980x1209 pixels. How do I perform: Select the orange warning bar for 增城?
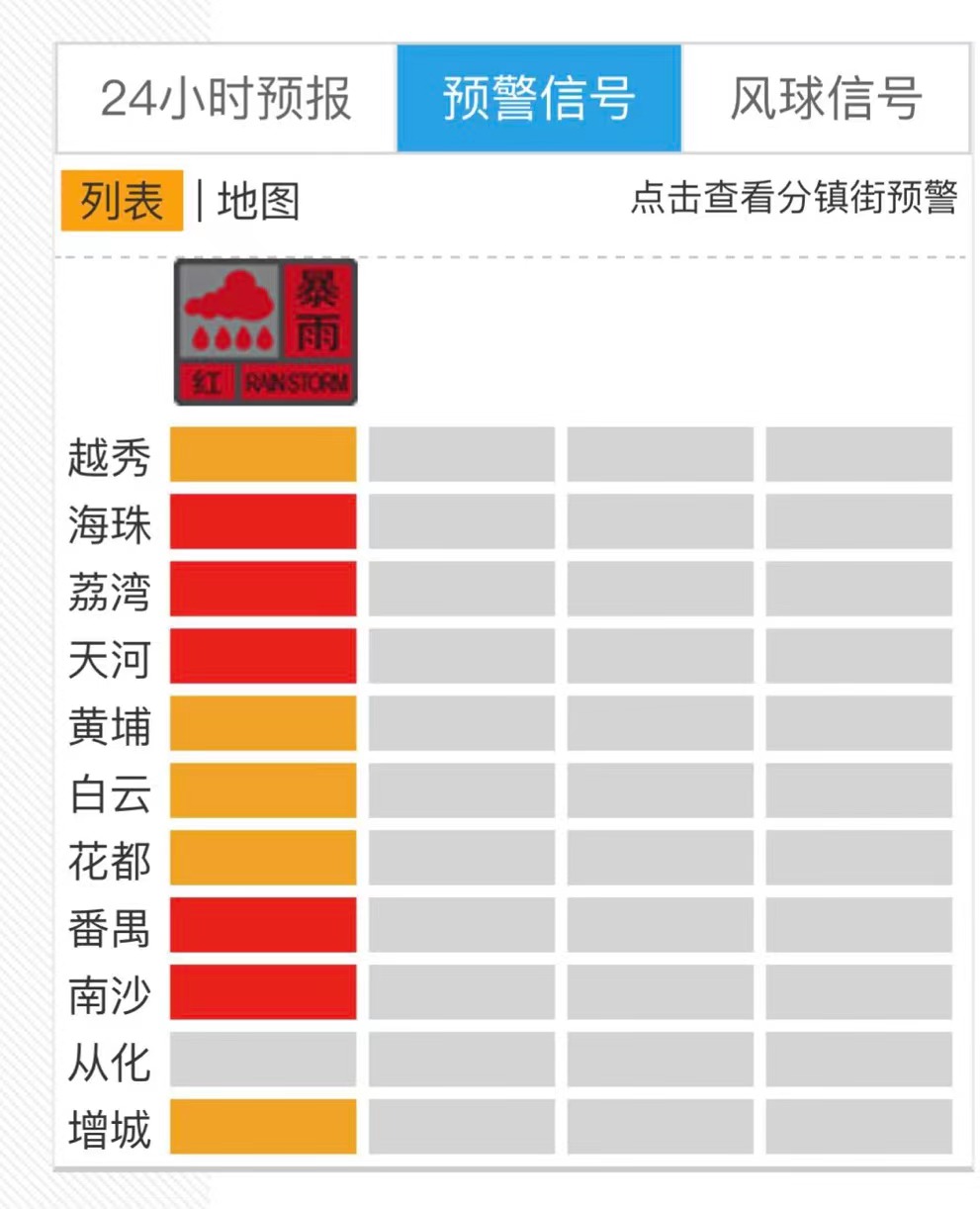tap(262, 1126)
